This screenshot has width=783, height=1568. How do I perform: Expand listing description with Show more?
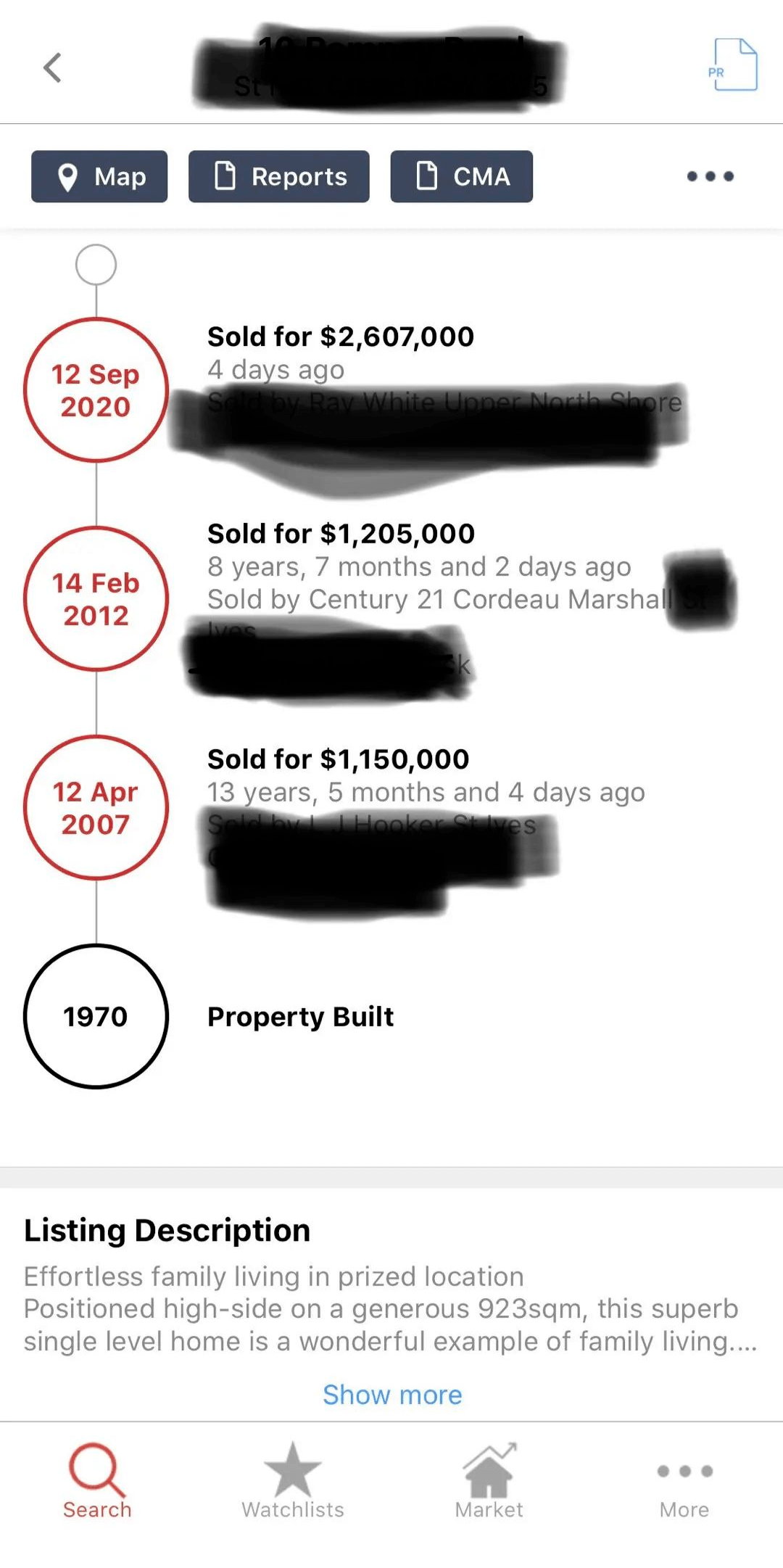pyautogui.click(x=392, y=1395)
